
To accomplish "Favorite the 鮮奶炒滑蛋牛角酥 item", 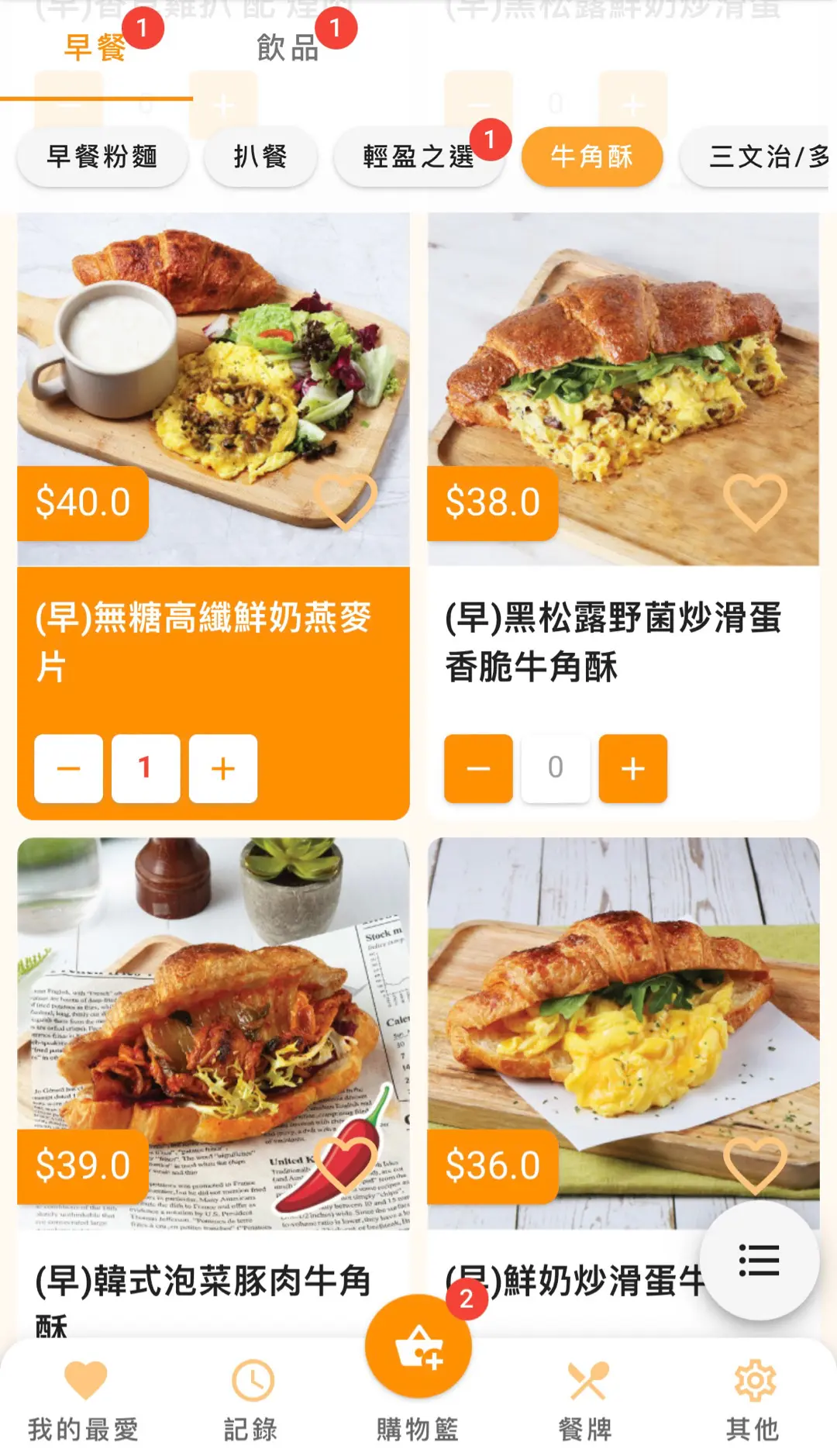I will pos(755,1165).
